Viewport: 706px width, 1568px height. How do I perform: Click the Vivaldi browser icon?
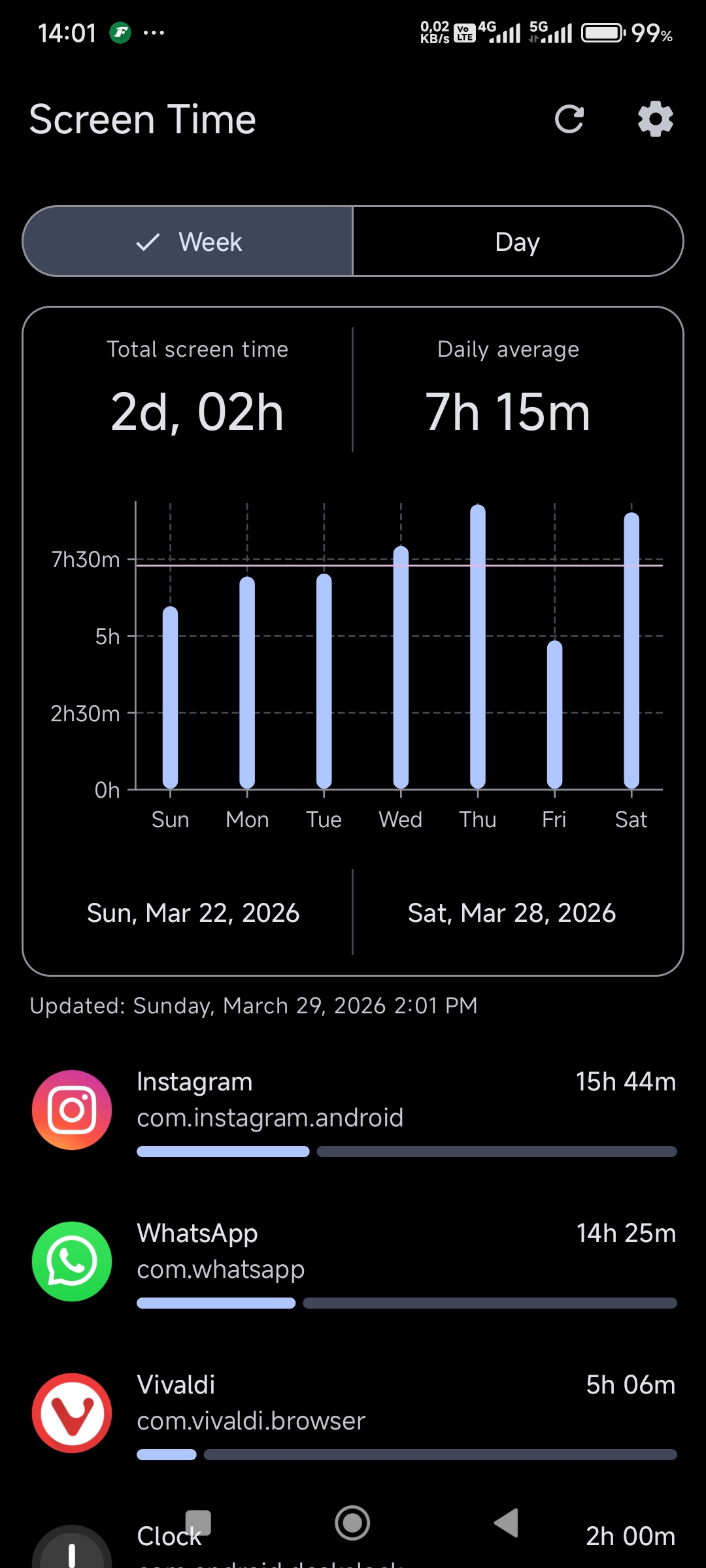pyautogui.click(x=72, y=1413)
